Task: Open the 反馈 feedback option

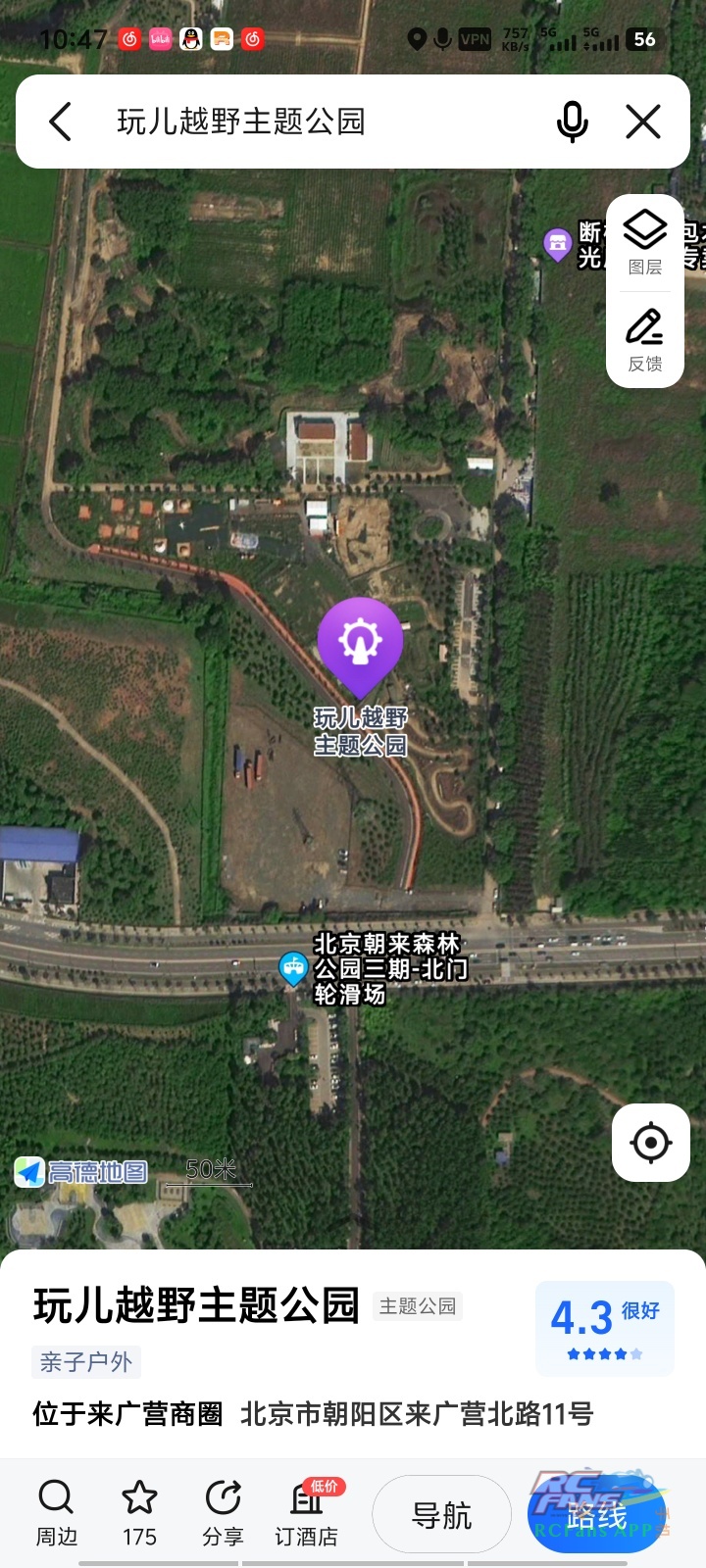Action: pyautogui.click(x=645, y=339)
